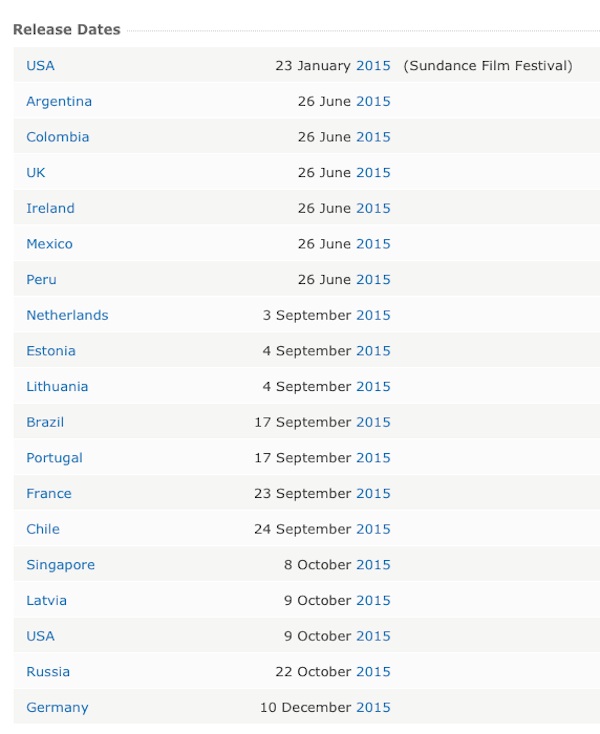Select the Estonia link
The height and width of the screenshot is (734, 600).
(x=51, y=351)
